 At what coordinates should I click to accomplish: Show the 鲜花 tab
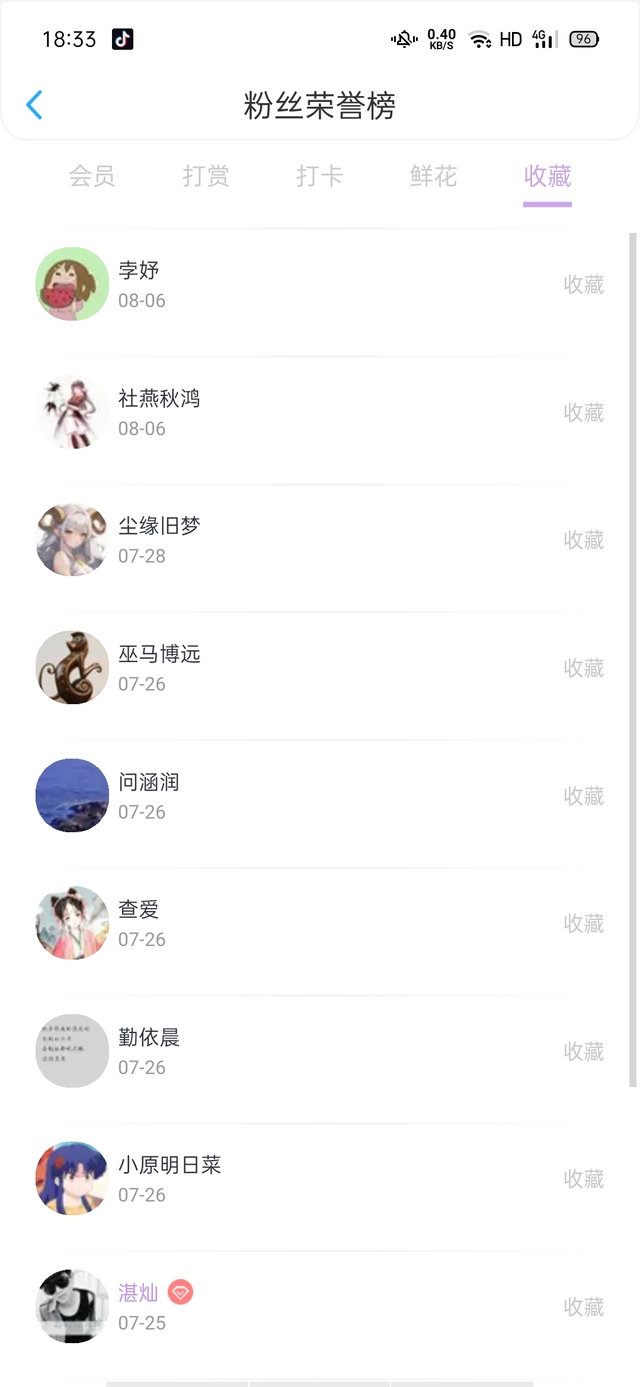point(433,177)
